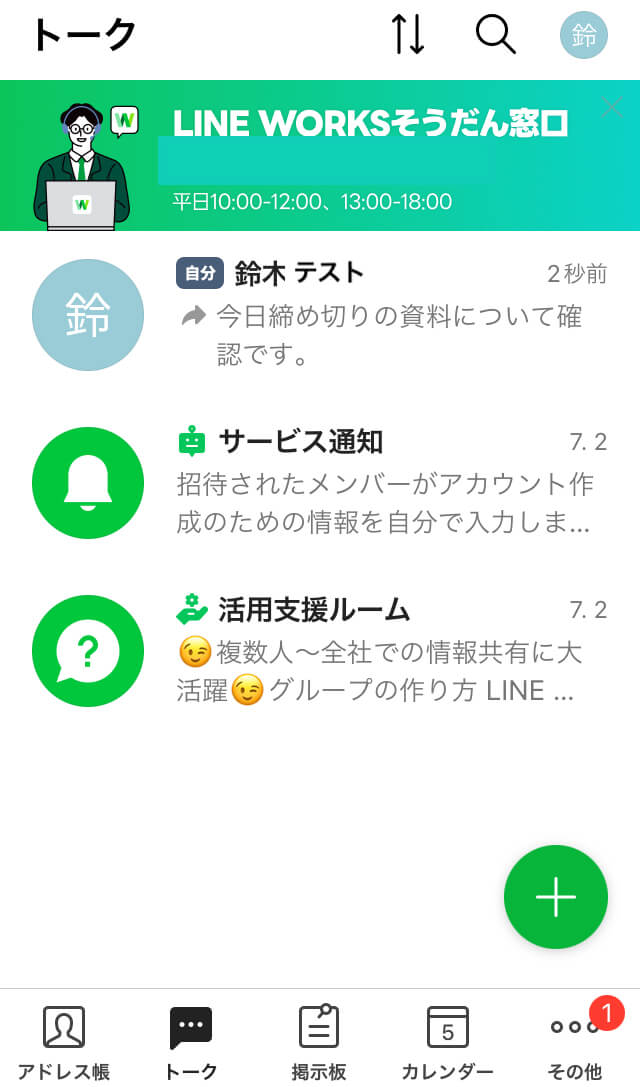
Task: Dismiss the LINE WORKS そうだん窓口 banner
Action: 613,106
